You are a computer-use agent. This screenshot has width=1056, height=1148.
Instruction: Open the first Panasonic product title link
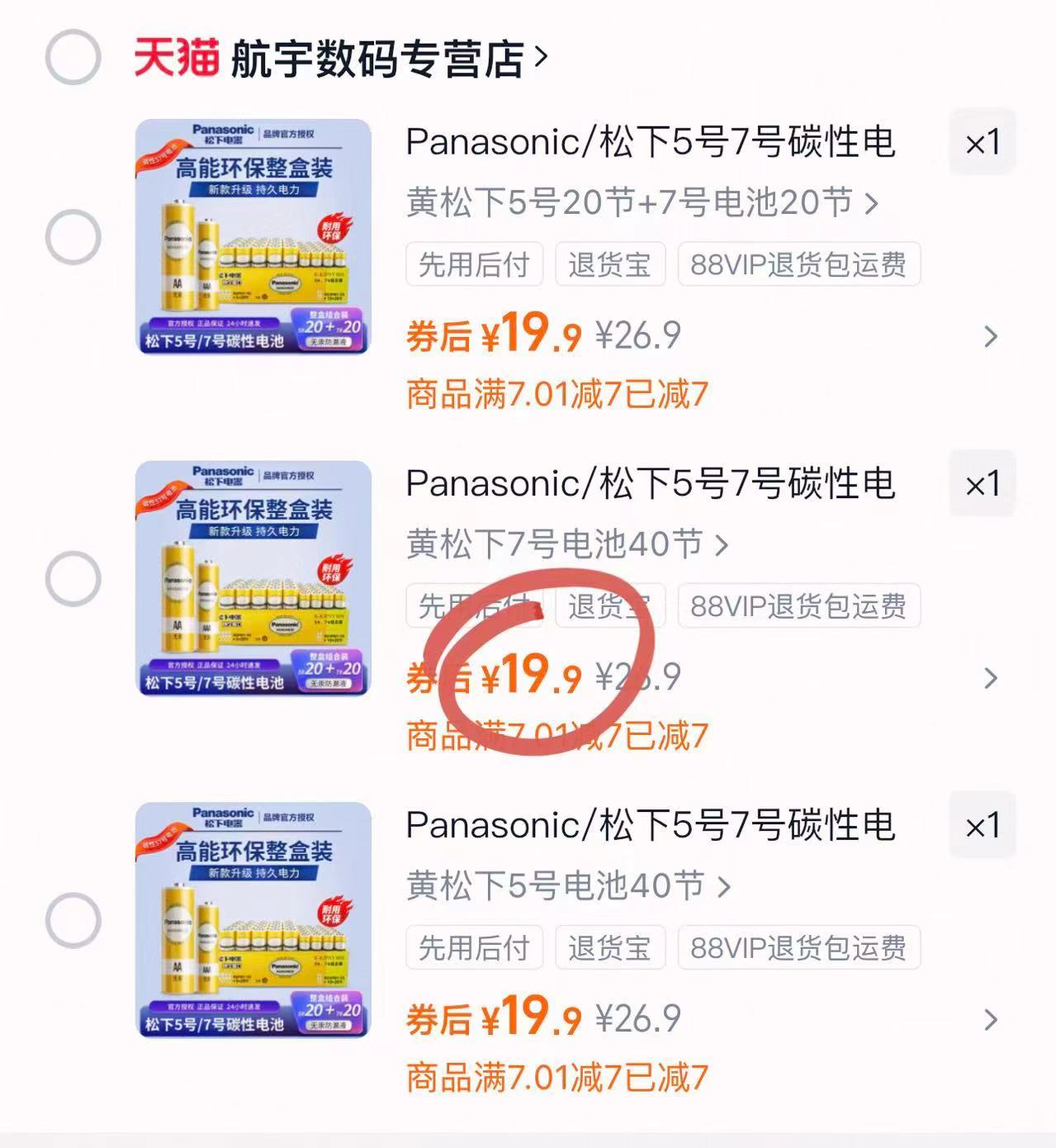[648, 140]
